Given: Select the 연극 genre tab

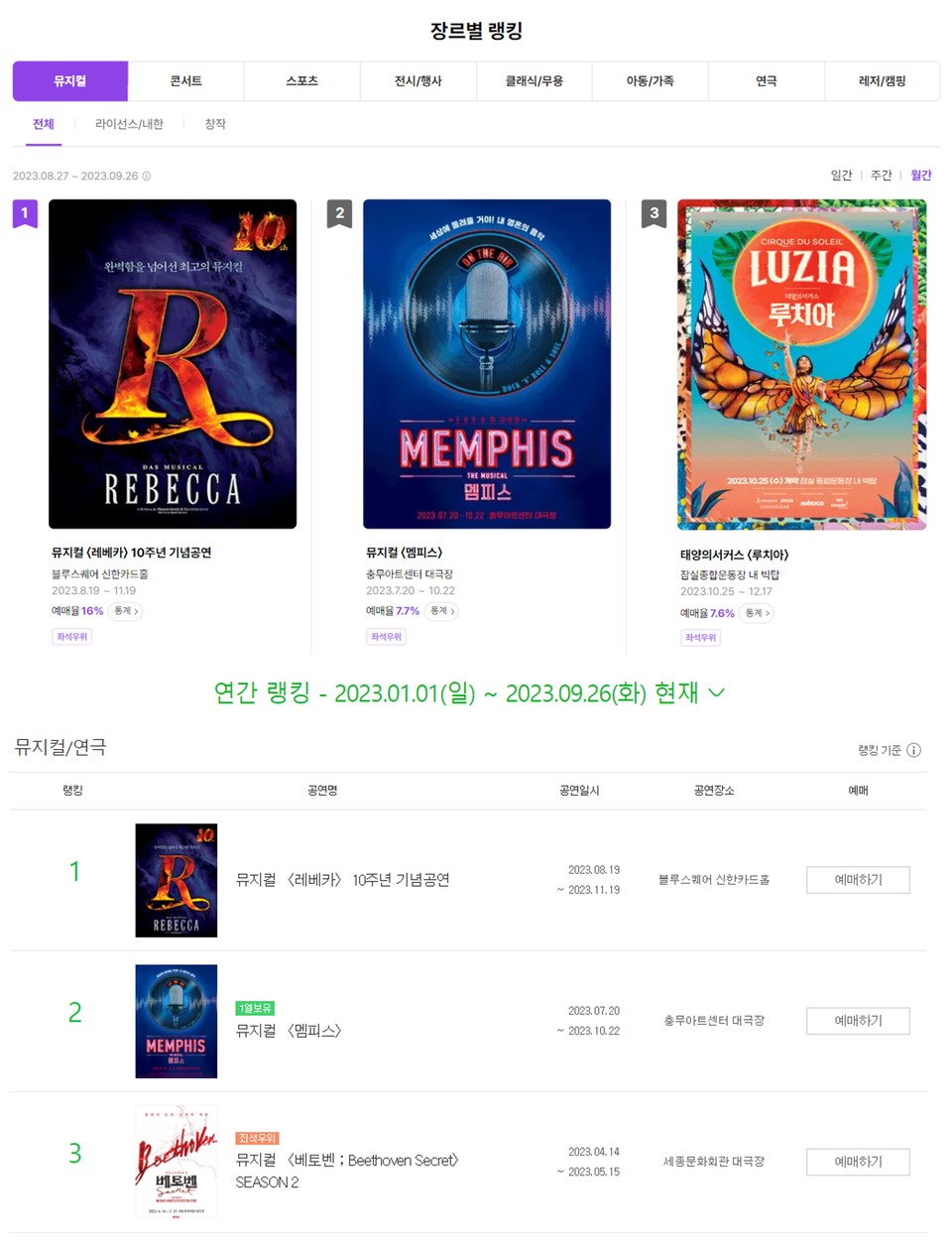Looking at the screenshot, I should click(766, 81).
